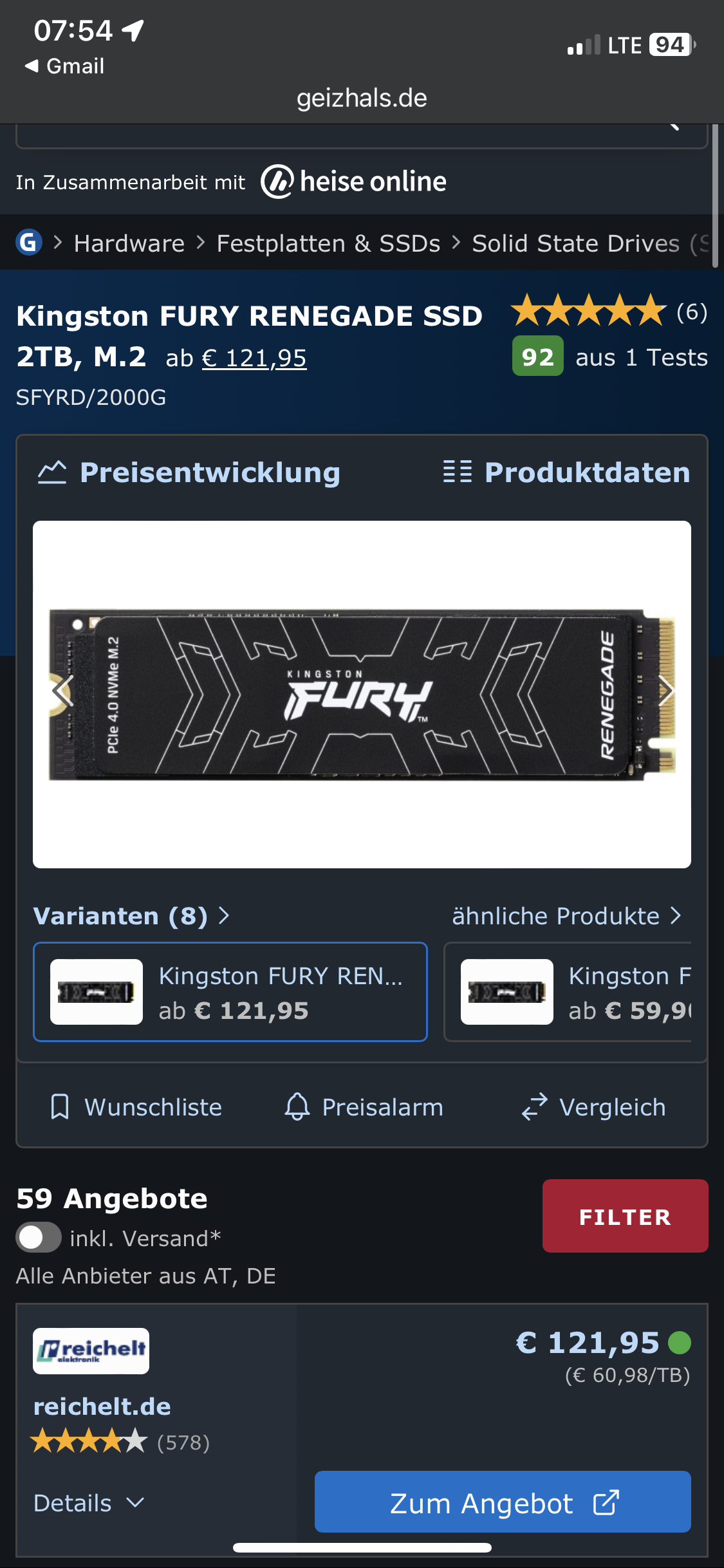The height and width of the screenshot is (1568, 724).
Task: Enable the inkl. Versand toggle
Action: pos(39,1237)
